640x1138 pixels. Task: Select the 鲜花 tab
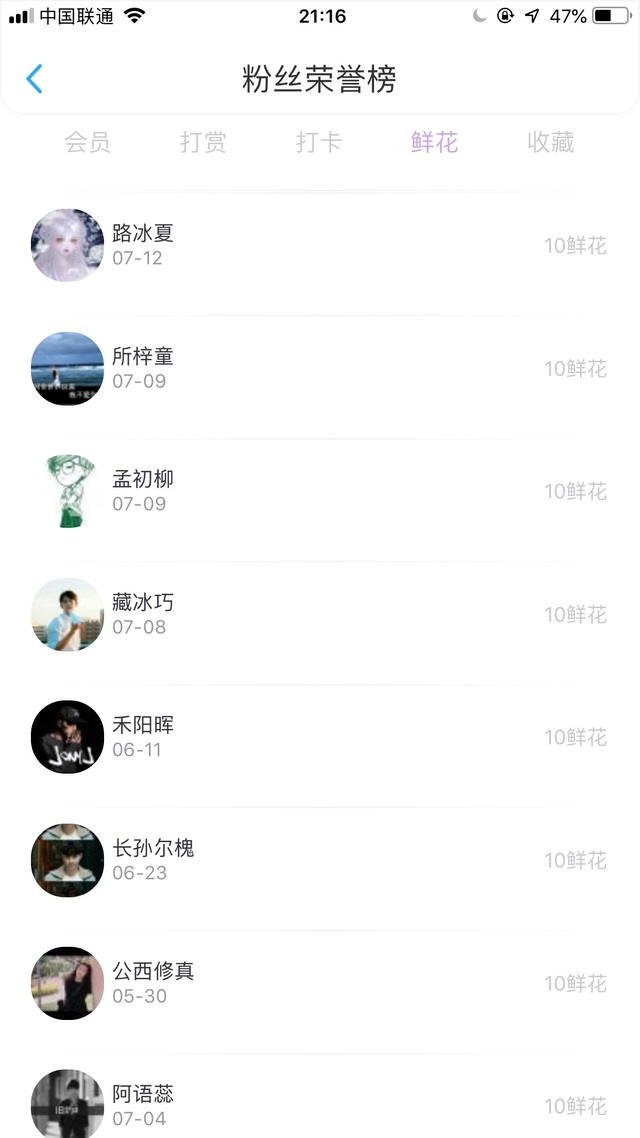pos(434,142)
